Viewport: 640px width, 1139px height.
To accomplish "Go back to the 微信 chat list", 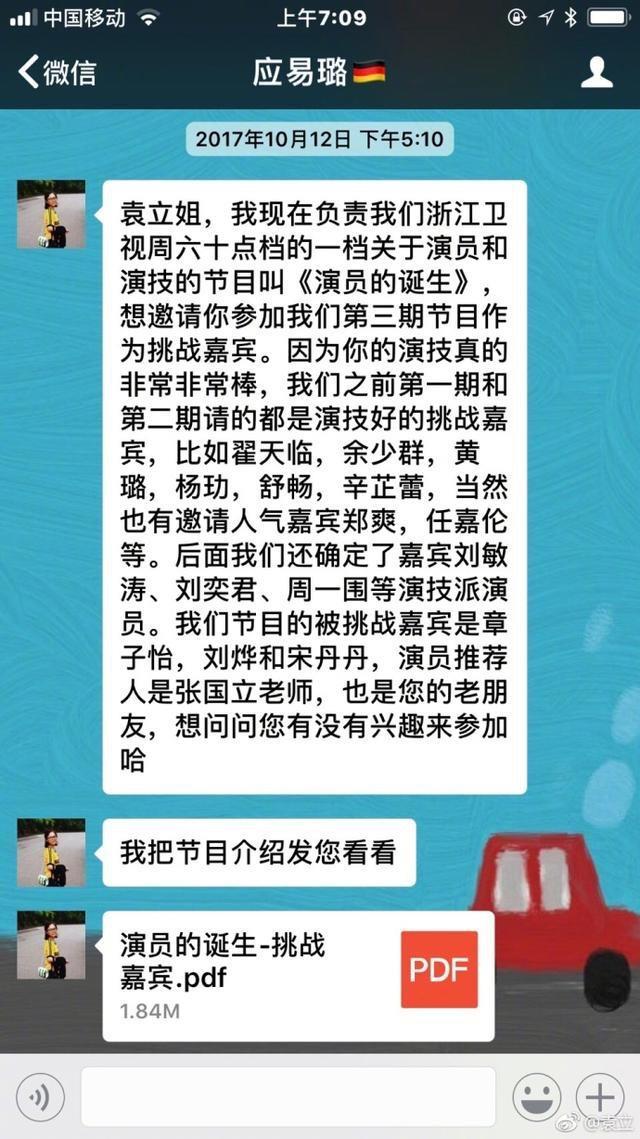I will pyautogui.click(x=58, y=72).
